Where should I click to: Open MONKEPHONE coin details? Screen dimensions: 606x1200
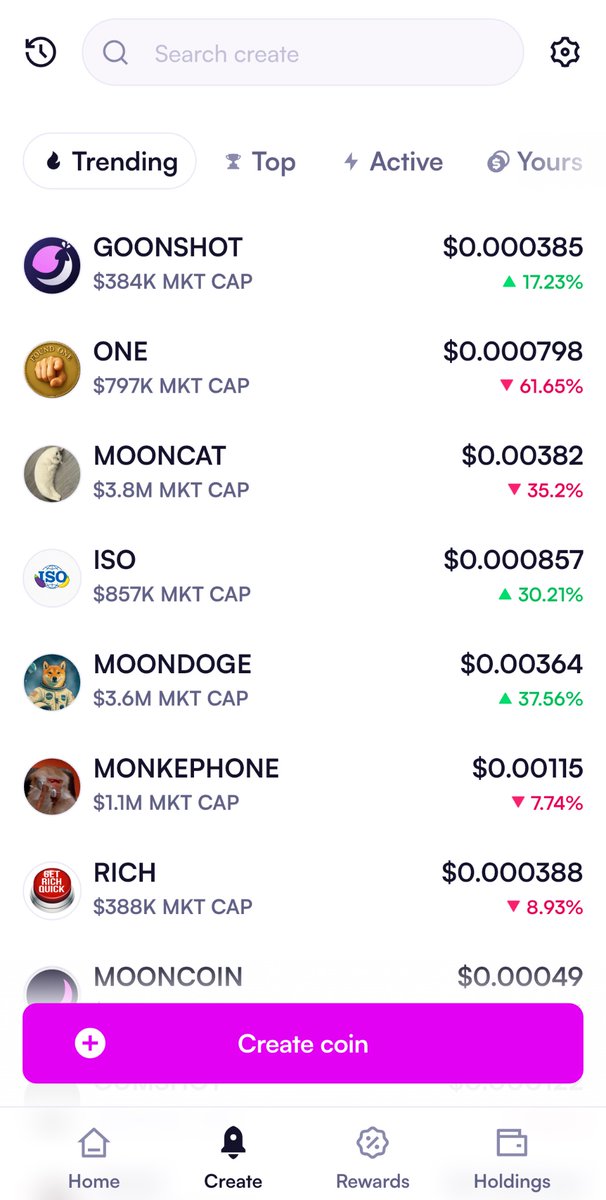302,784
